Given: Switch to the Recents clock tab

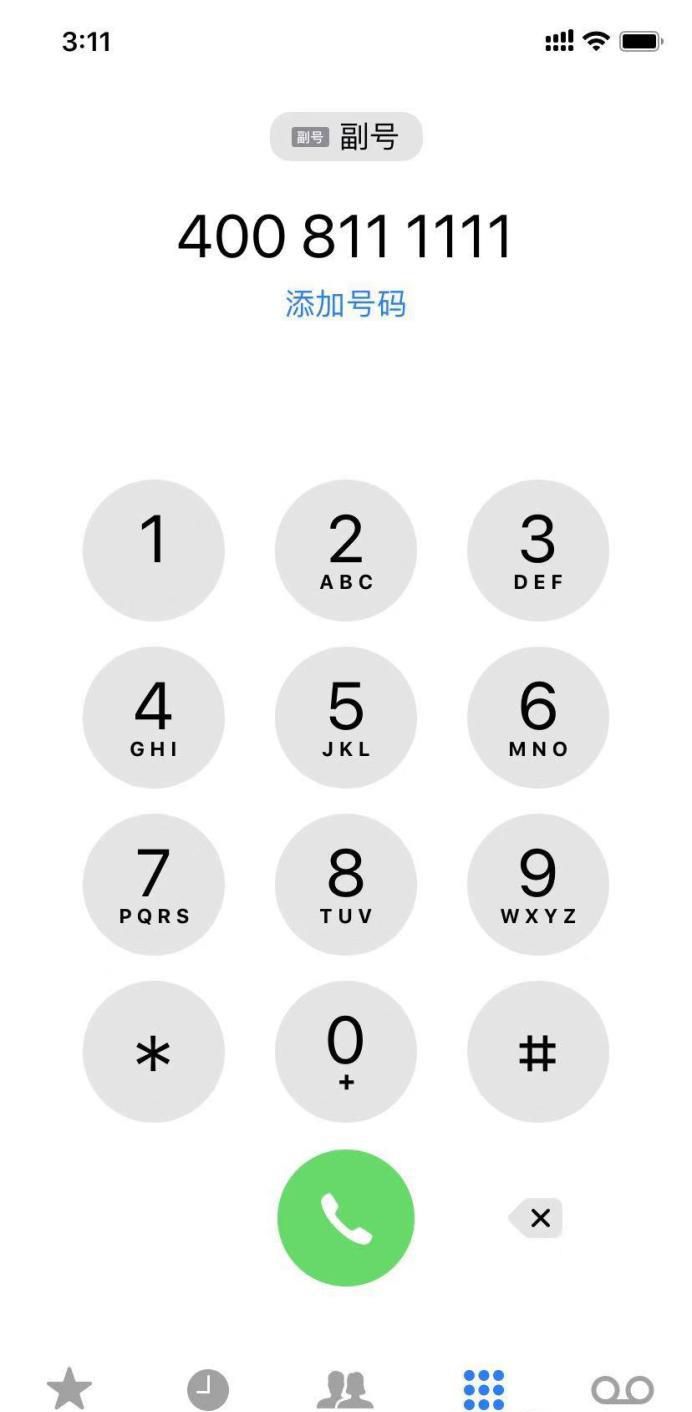Looking at the screenshot, I should tap(208, 1390).
